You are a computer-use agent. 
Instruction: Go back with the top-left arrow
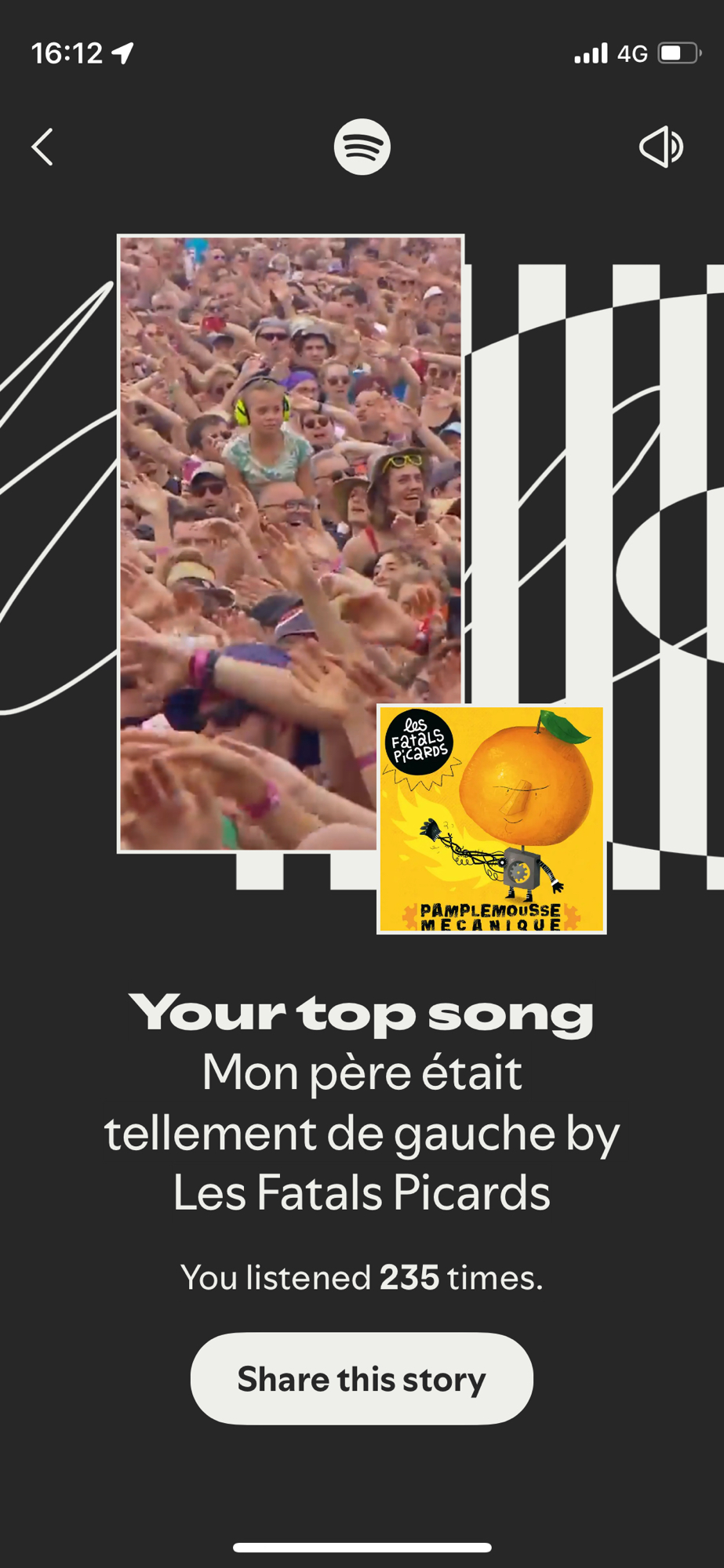pyautogui.click(x=43, y=147)
